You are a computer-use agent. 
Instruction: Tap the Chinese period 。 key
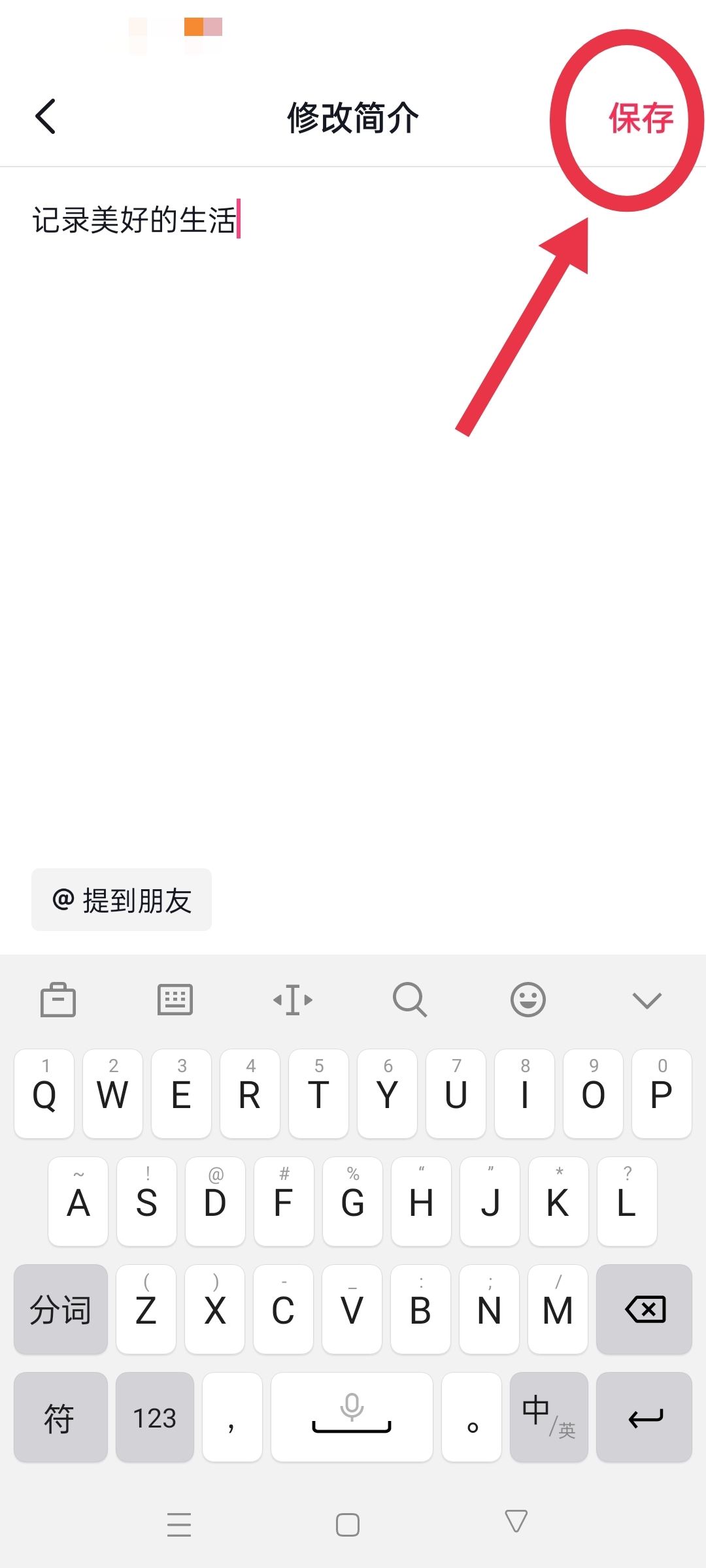pyautogui.click(x=471, y=1418)
